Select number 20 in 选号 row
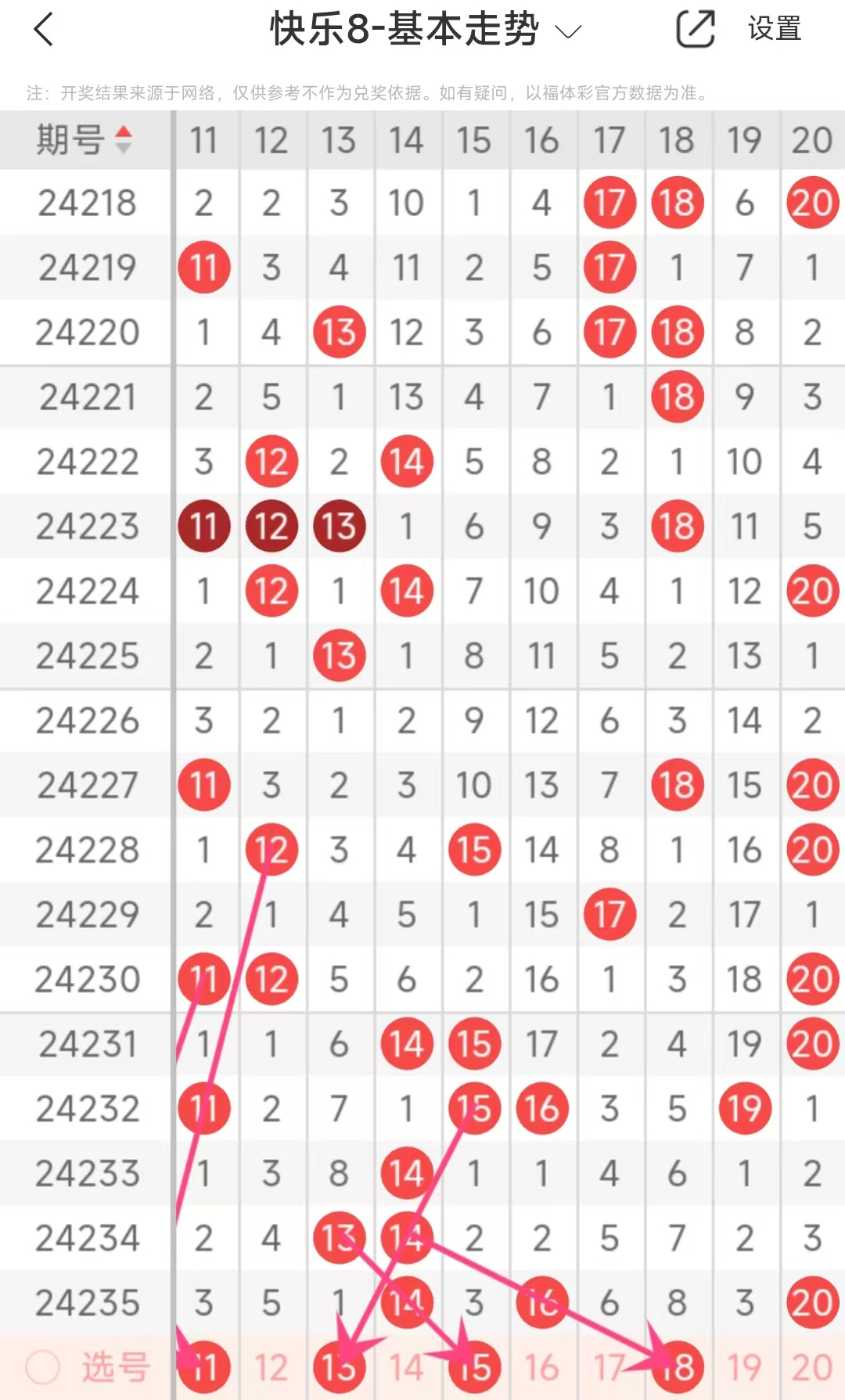The image size is (845, 1400). [811, 1368]
